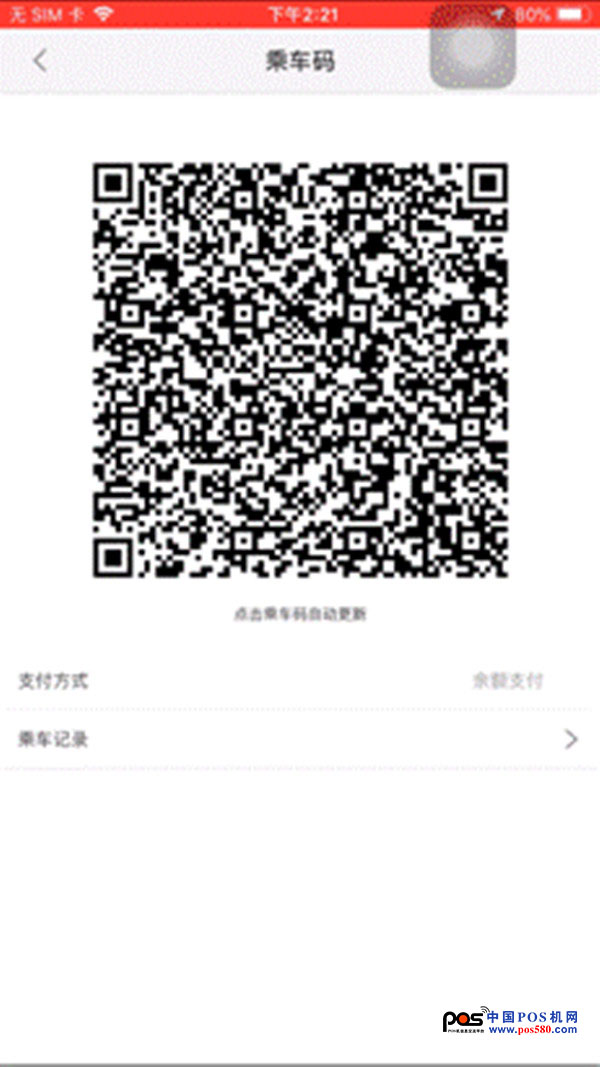
Task: Open the 乘车记录 ride records
Action: click(x=300, y=740)
